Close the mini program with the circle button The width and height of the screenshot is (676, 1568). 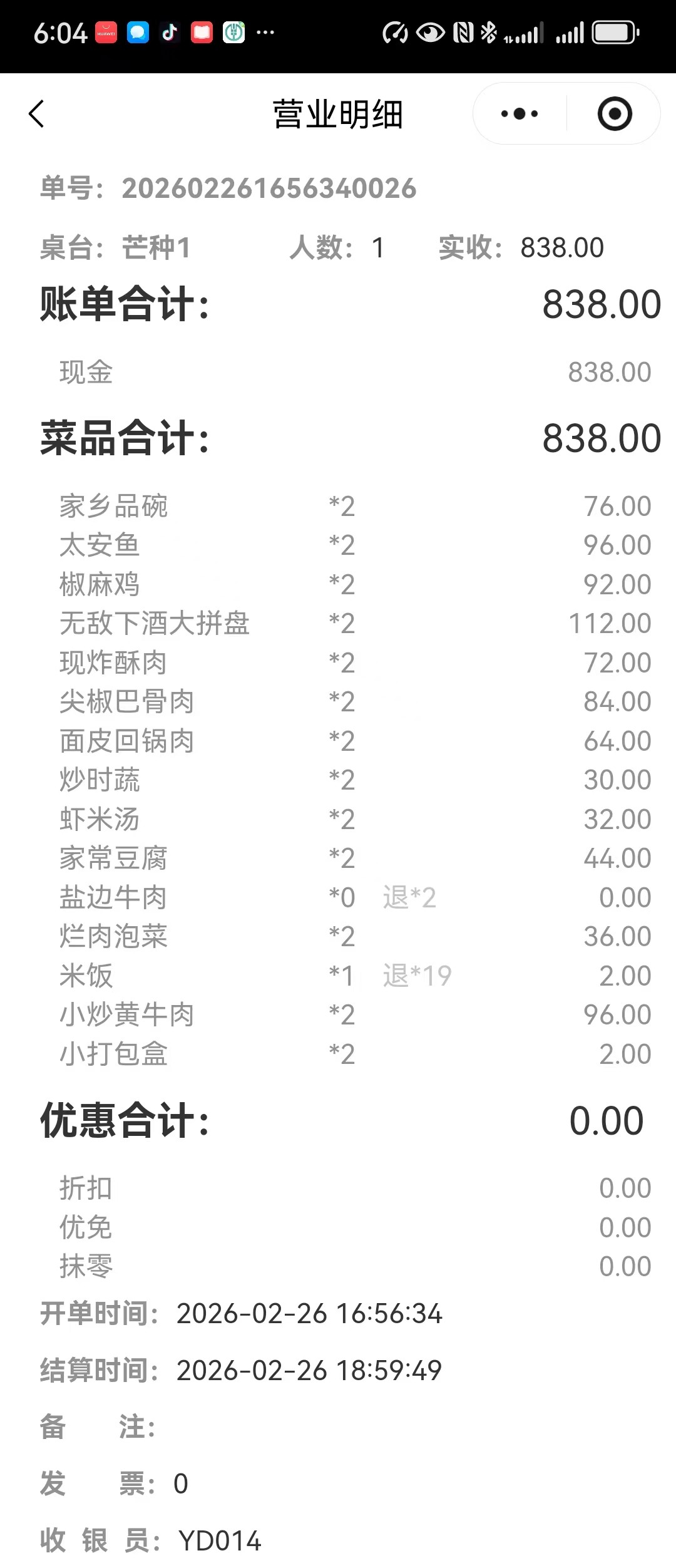point(615,114)
